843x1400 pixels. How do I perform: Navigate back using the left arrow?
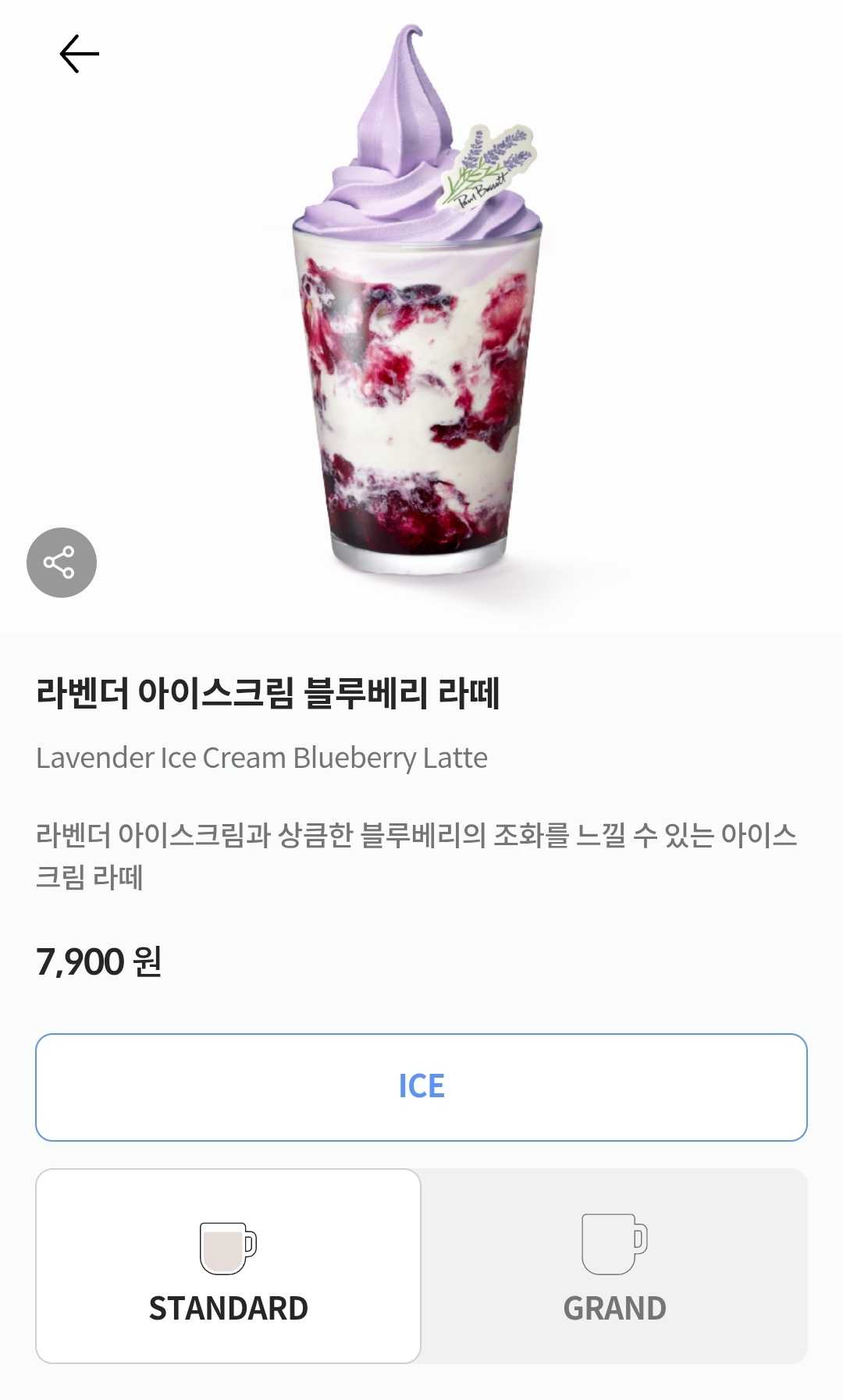click(77, 55)
